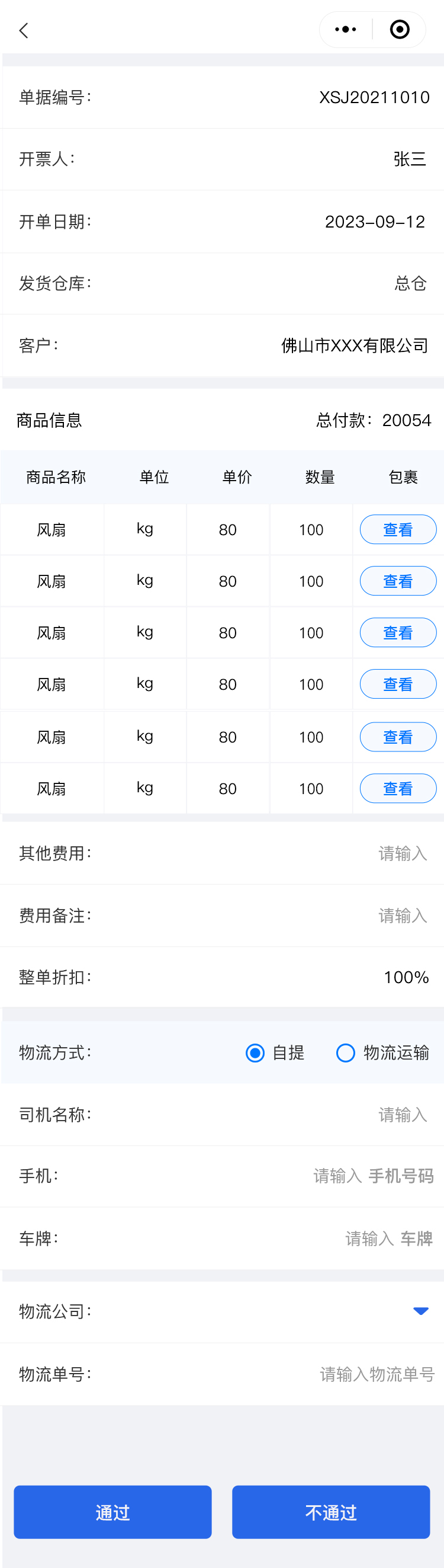Close the mini program with the circle icon
The width and height of the screenshot is (444, 1568).
click(x=400, y=29)
